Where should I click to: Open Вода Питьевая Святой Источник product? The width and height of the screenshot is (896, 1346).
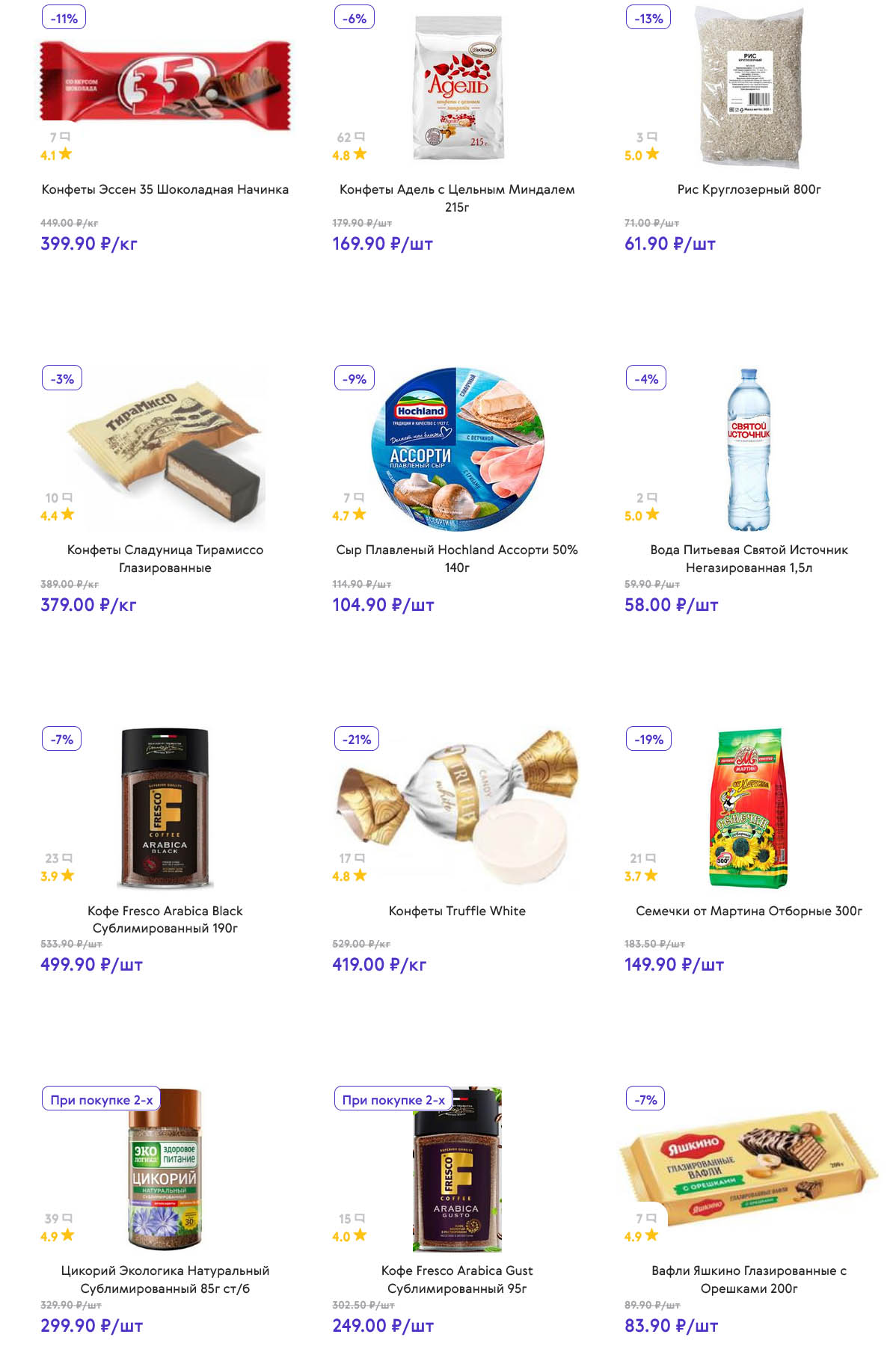click(749, 558)
